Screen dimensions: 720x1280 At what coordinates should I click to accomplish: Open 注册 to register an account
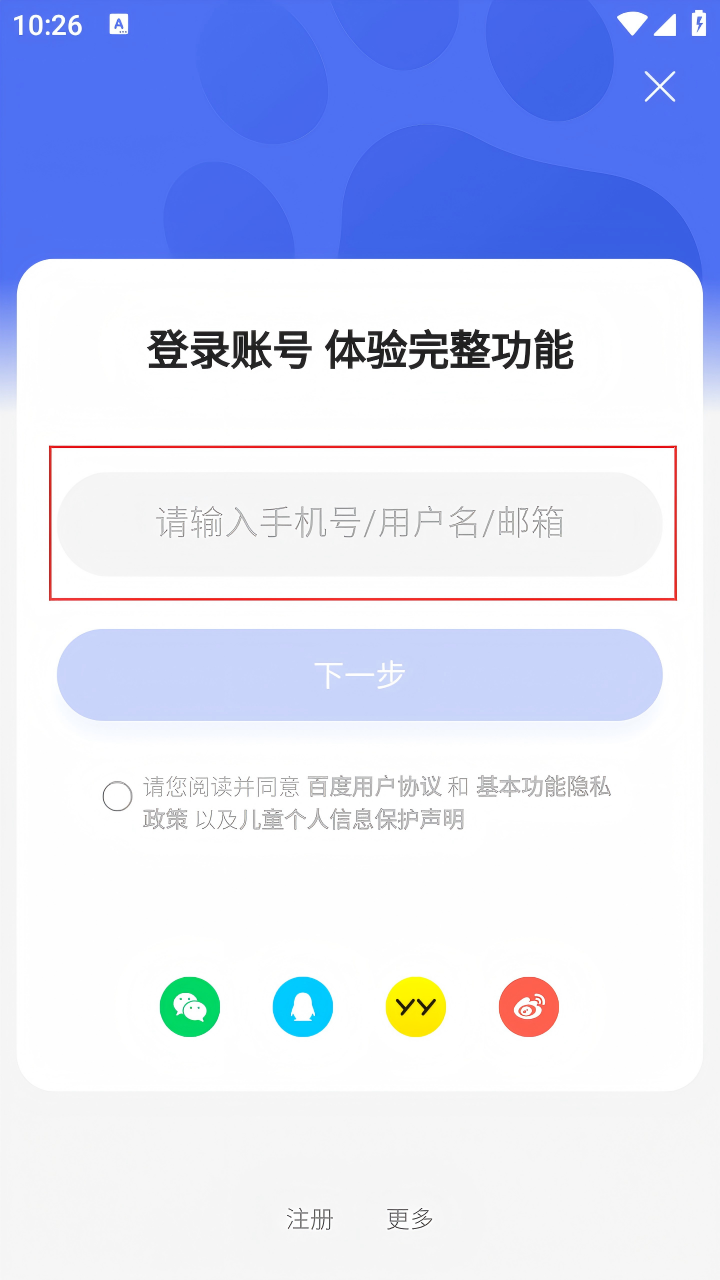310,1219
